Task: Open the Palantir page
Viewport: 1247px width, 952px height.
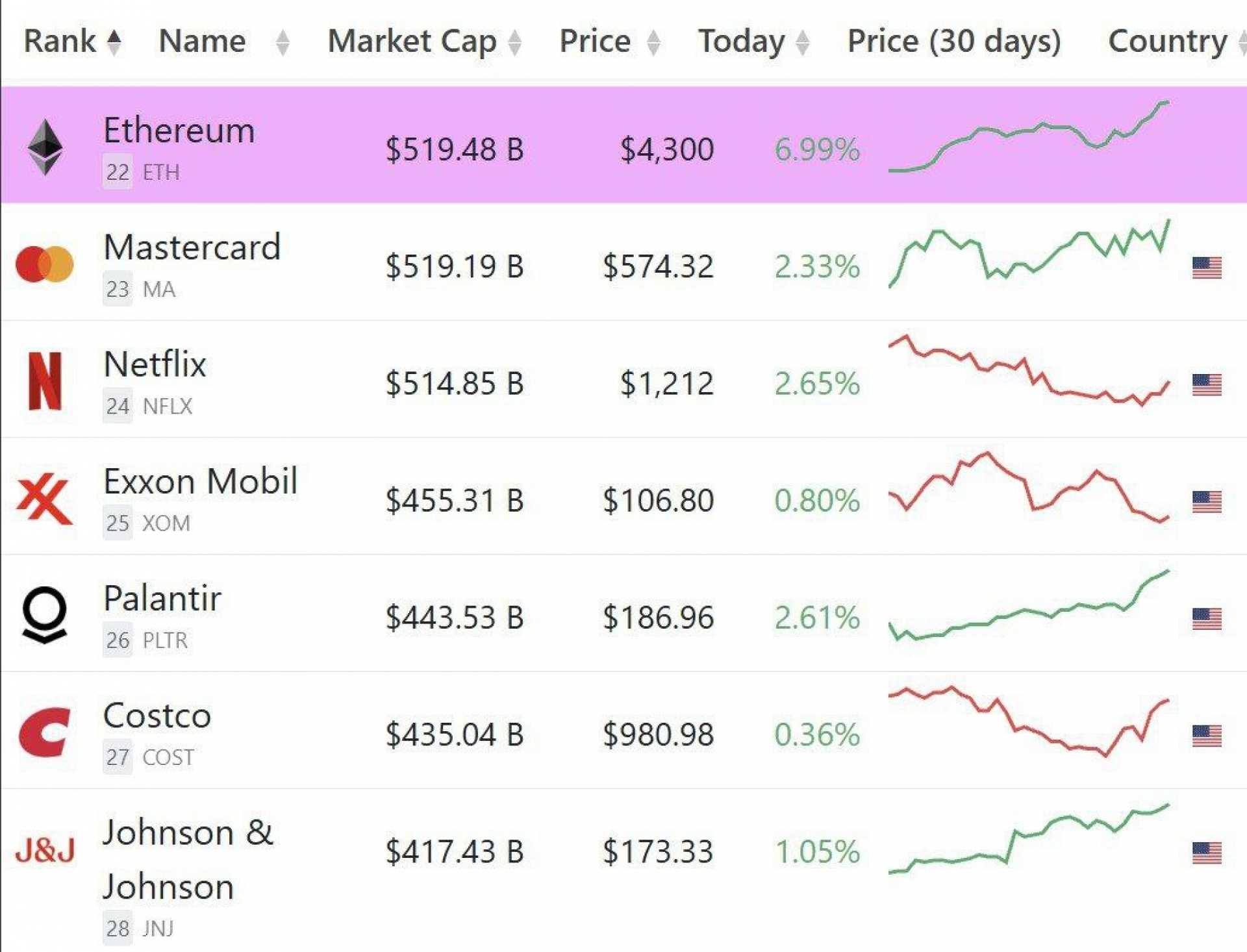Action: click(x=162, y=599)
